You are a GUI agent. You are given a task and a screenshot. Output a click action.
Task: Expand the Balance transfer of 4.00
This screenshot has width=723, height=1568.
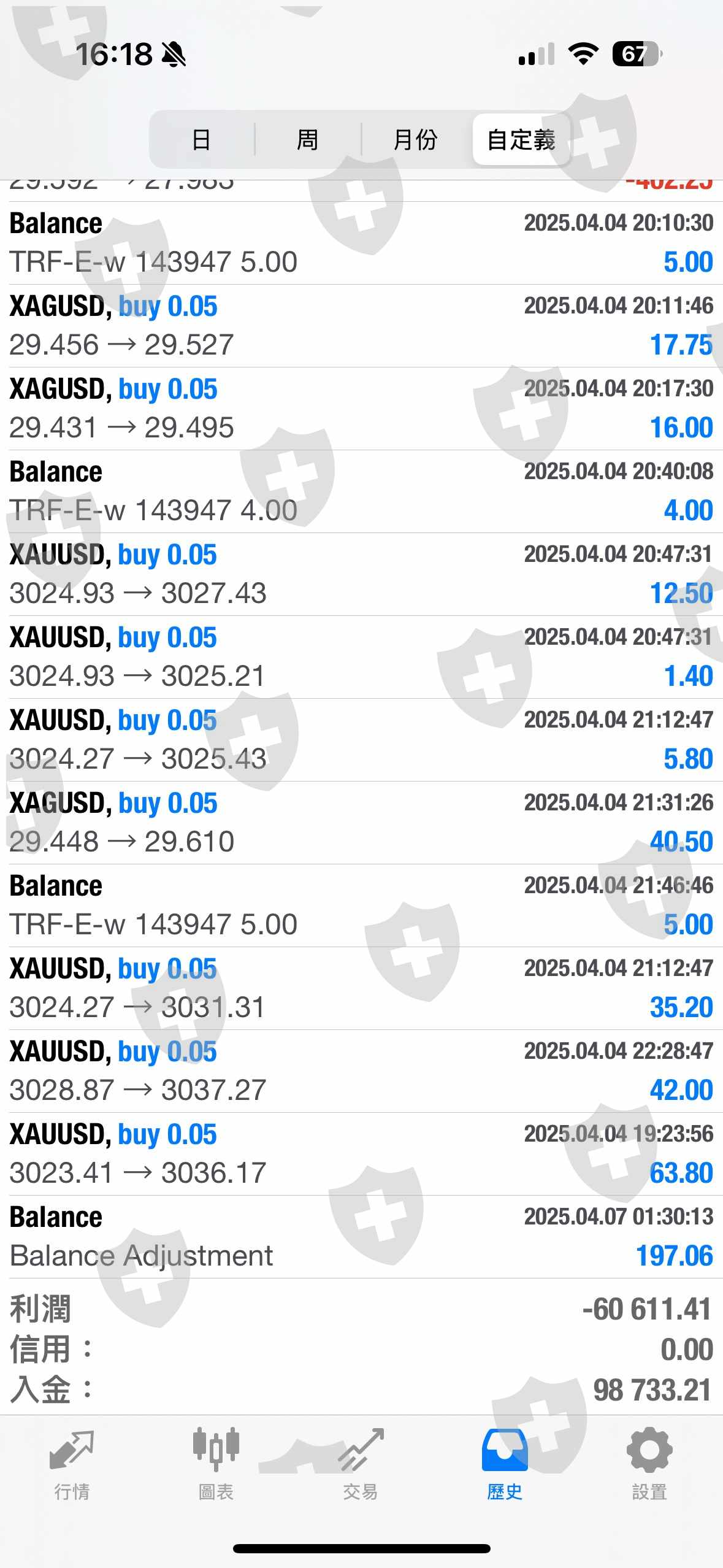(x=361, y=491)
